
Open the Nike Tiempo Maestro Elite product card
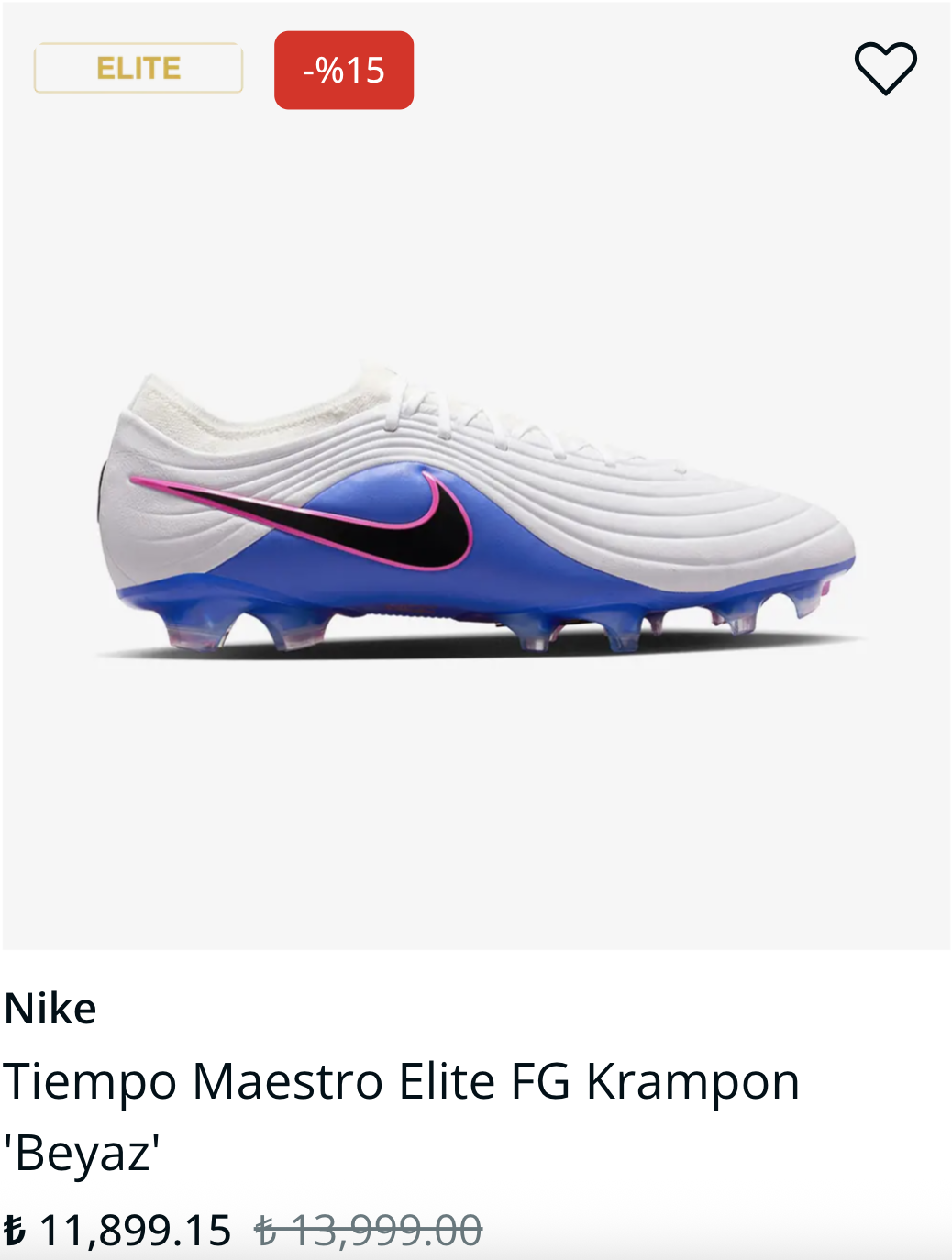click(477, 514)
